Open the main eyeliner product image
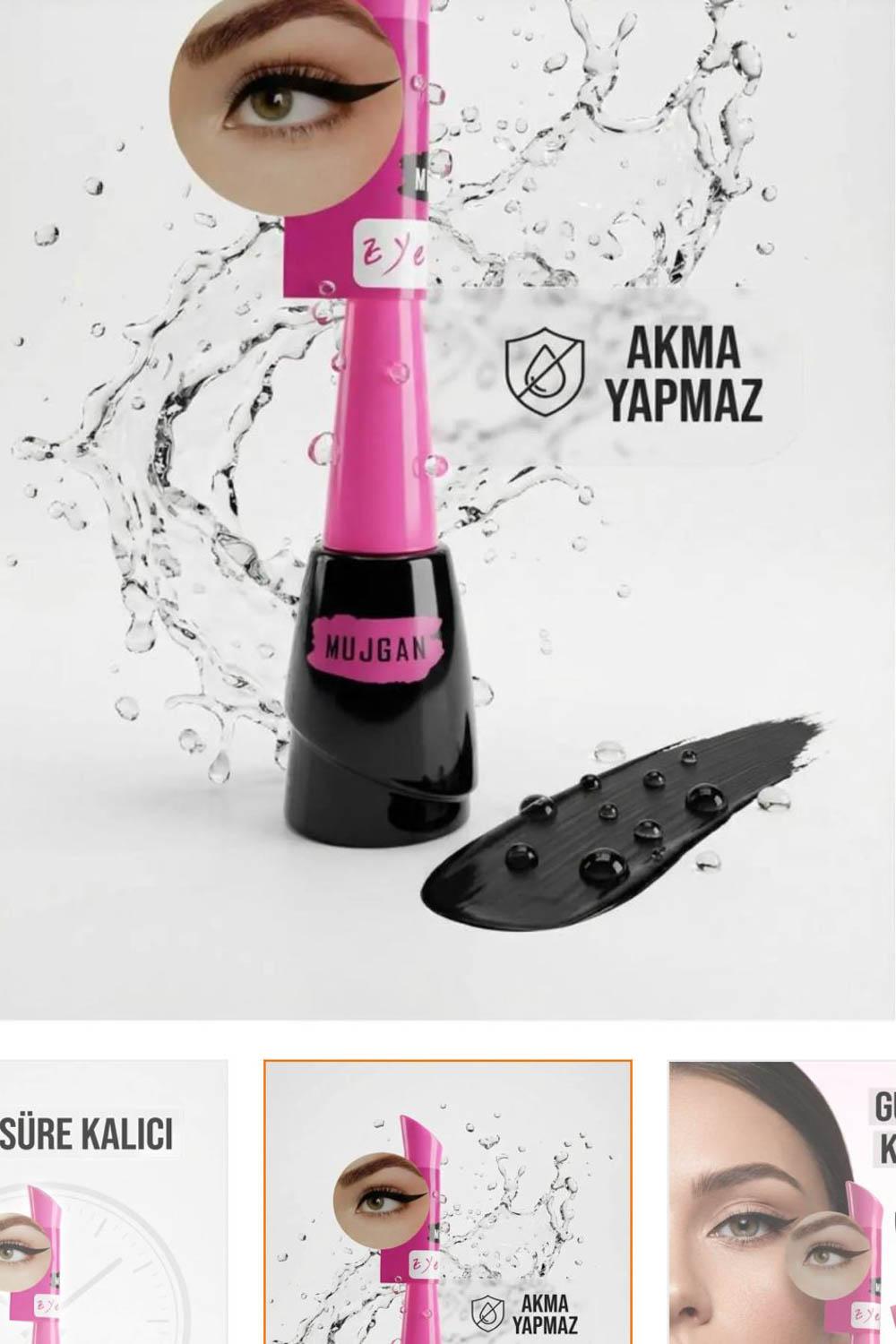896x1344 pixels. [448, 509]
